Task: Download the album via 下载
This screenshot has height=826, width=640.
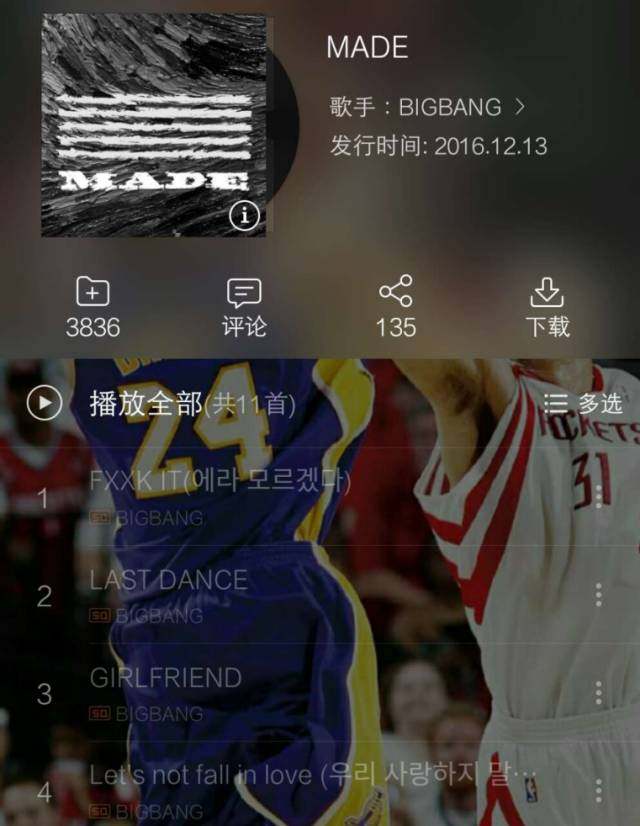Action: coord(547,307)
